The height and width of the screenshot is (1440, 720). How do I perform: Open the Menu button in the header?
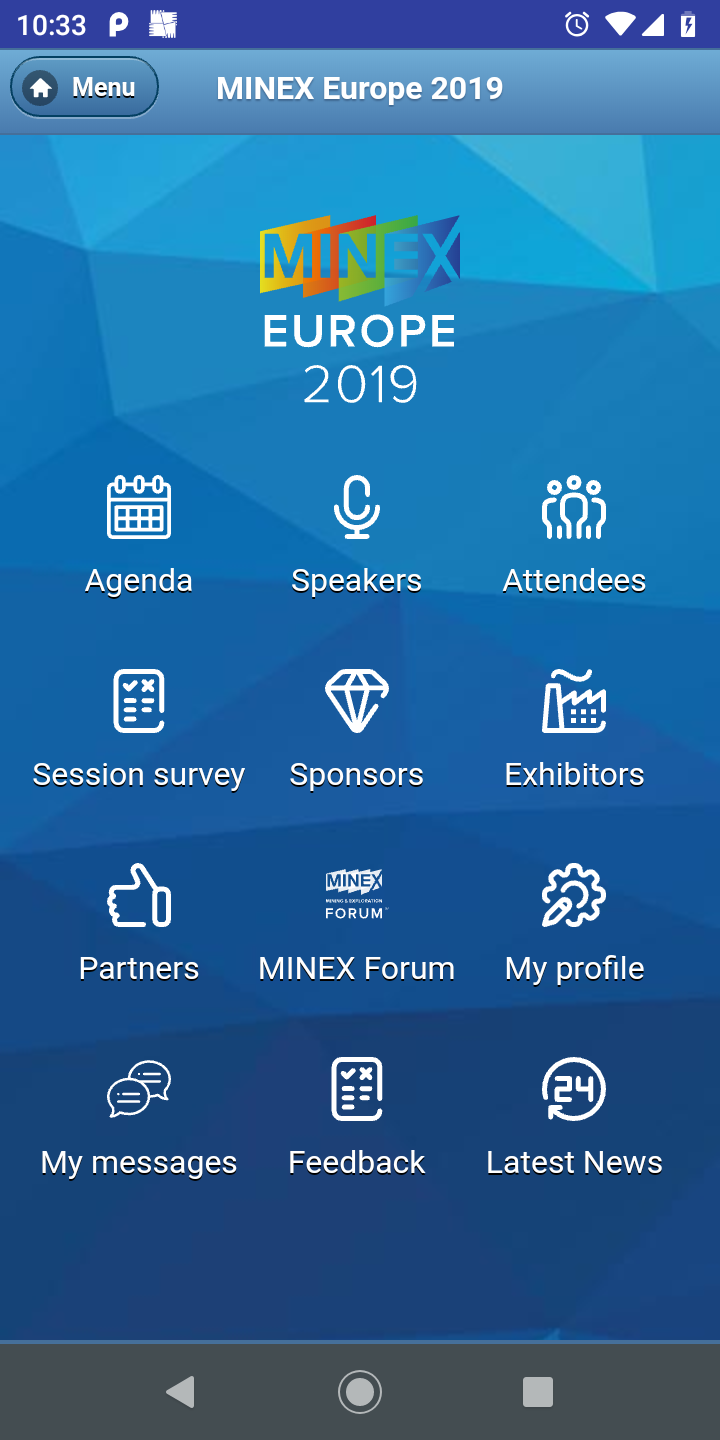(x=84, y=88)
